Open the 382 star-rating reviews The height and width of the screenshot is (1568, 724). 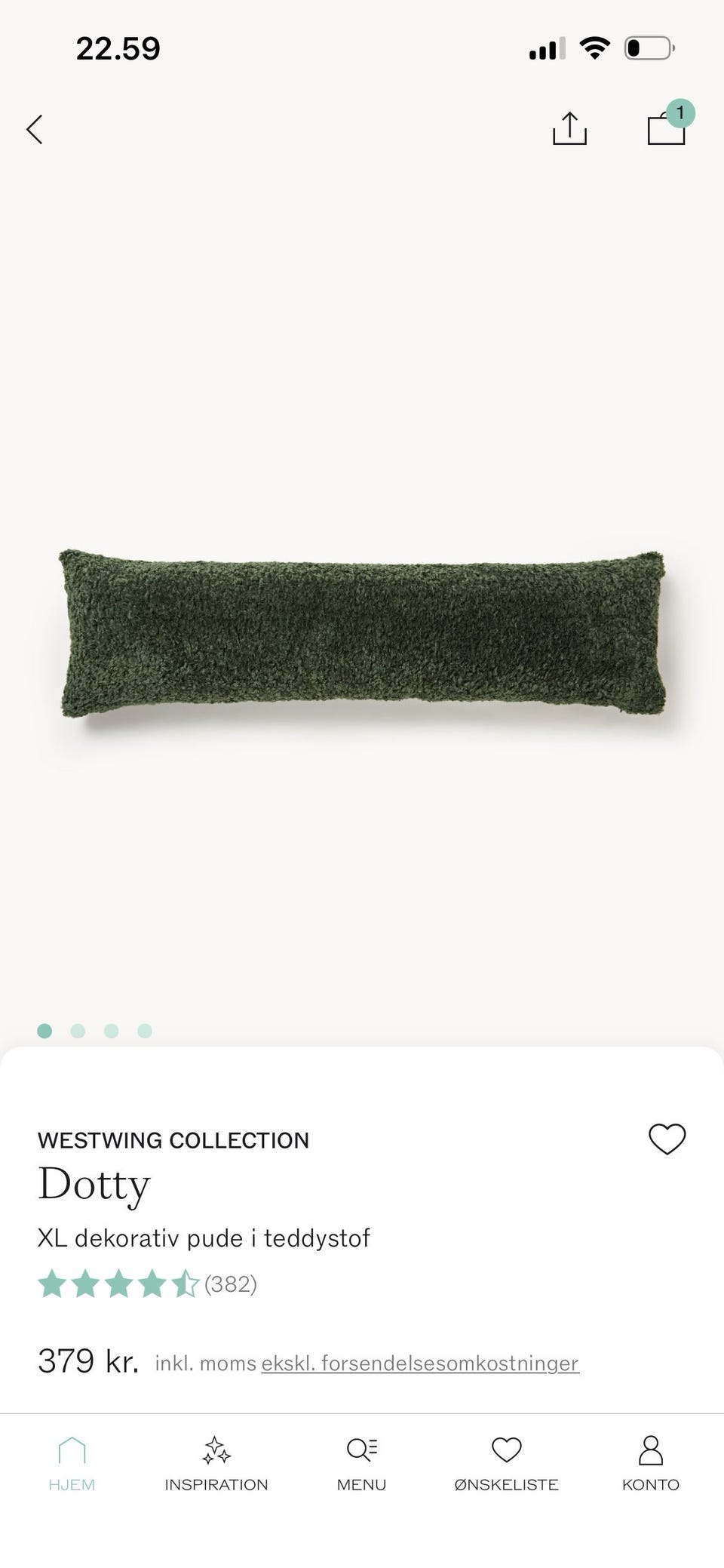pos(148,1284)
